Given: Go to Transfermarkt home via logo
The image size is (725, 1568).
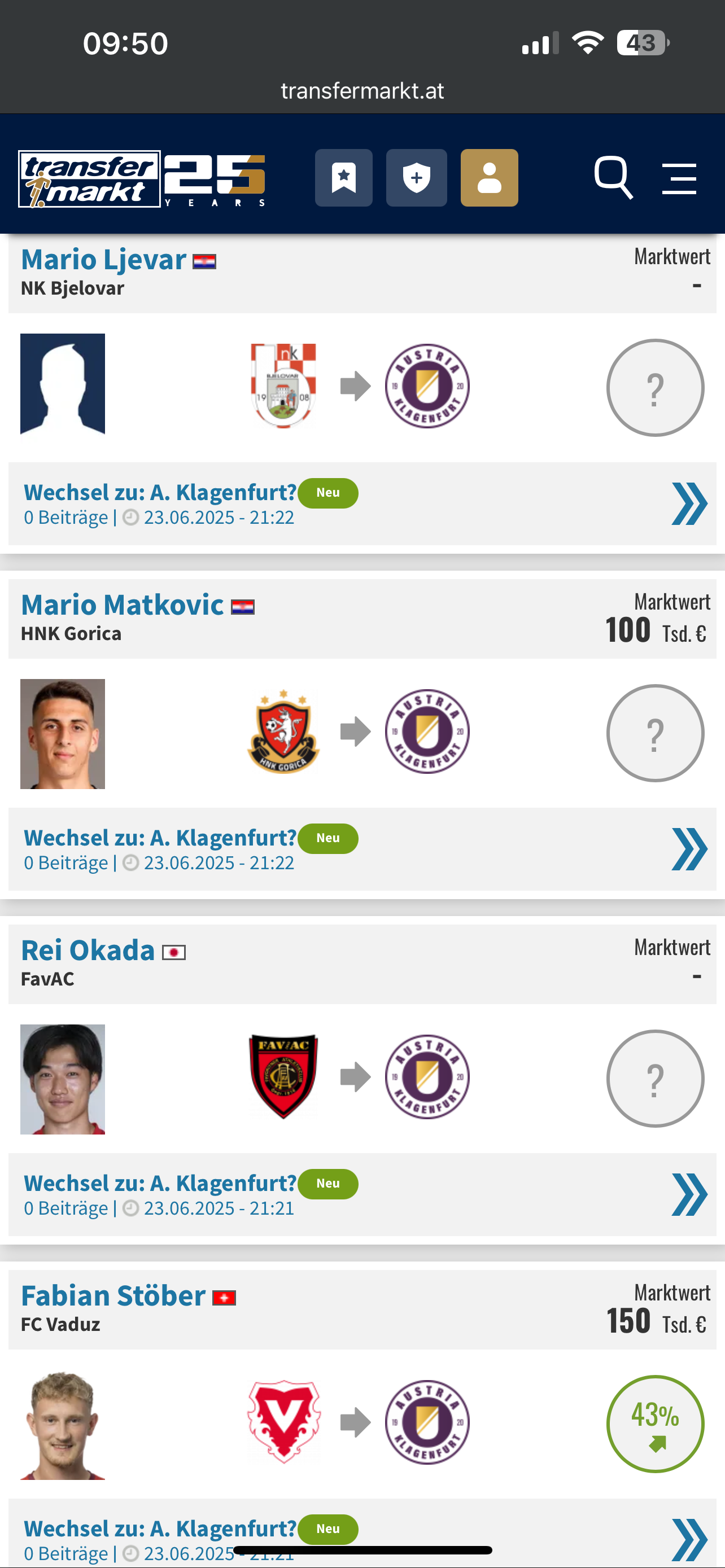Looking at the screenshot, I should click(x=142, y=179).
